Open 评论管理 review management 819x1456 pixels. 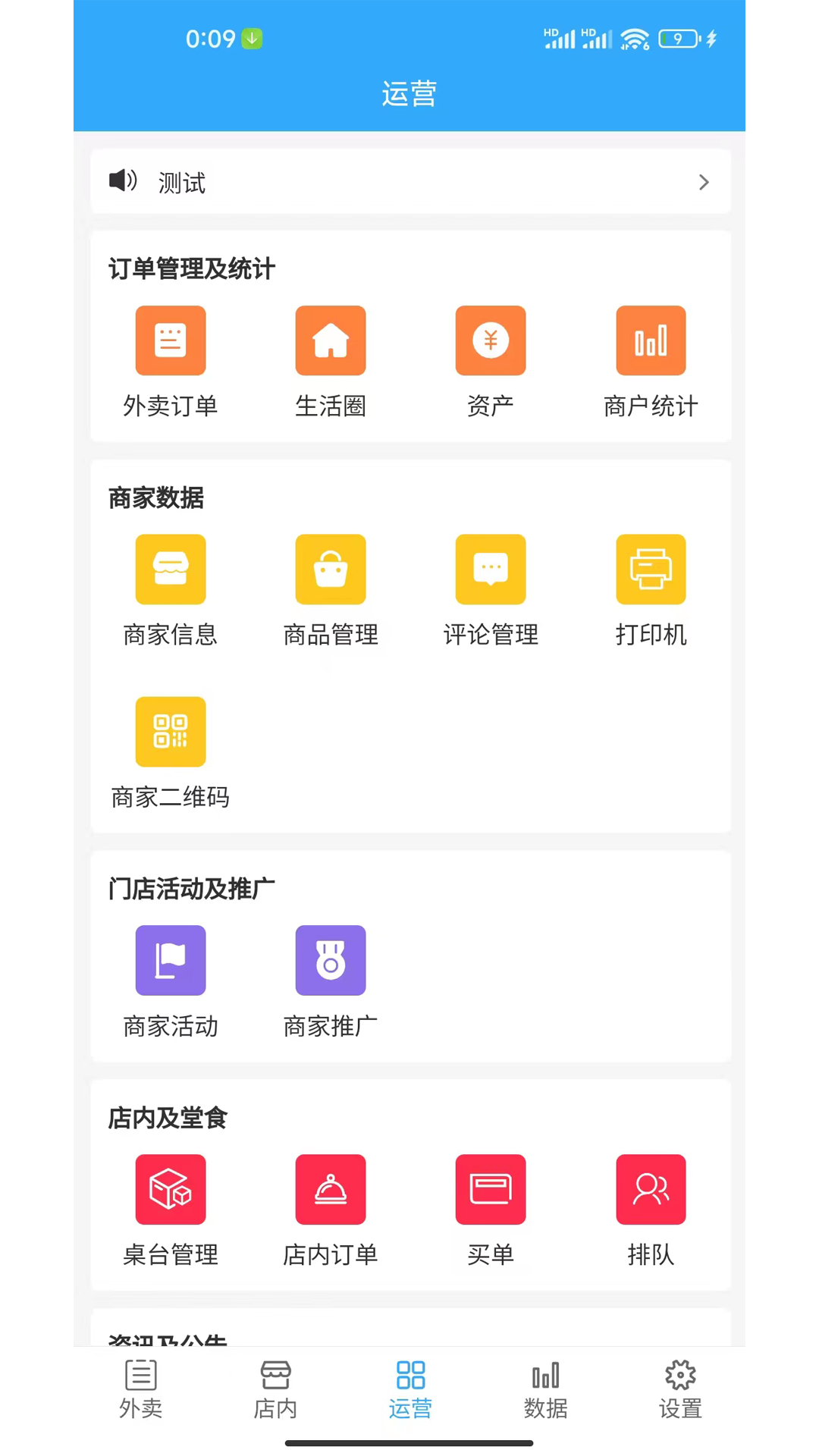pyautogui.click(x=491, y=591)
